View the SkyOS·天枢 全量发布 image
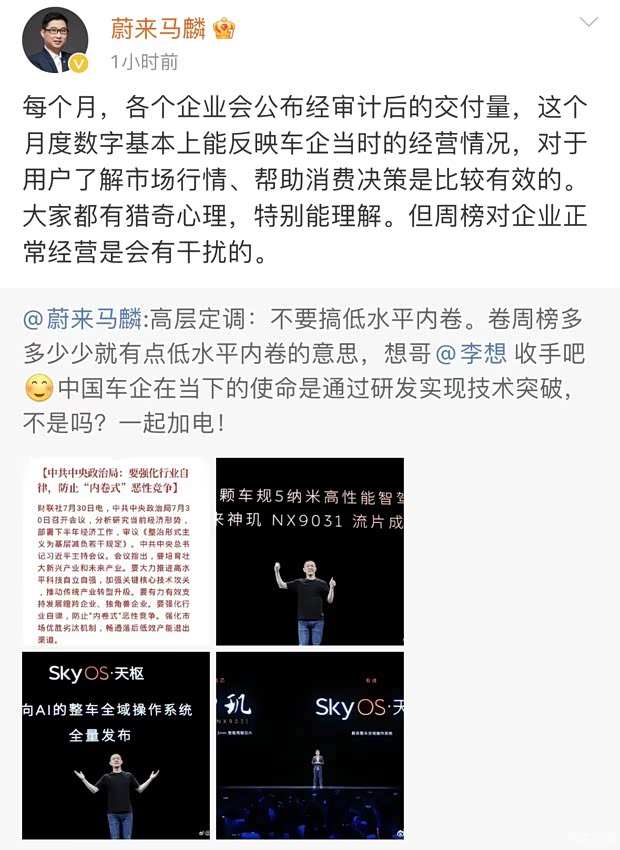The image size is (620, 850). tap(116, 745)
